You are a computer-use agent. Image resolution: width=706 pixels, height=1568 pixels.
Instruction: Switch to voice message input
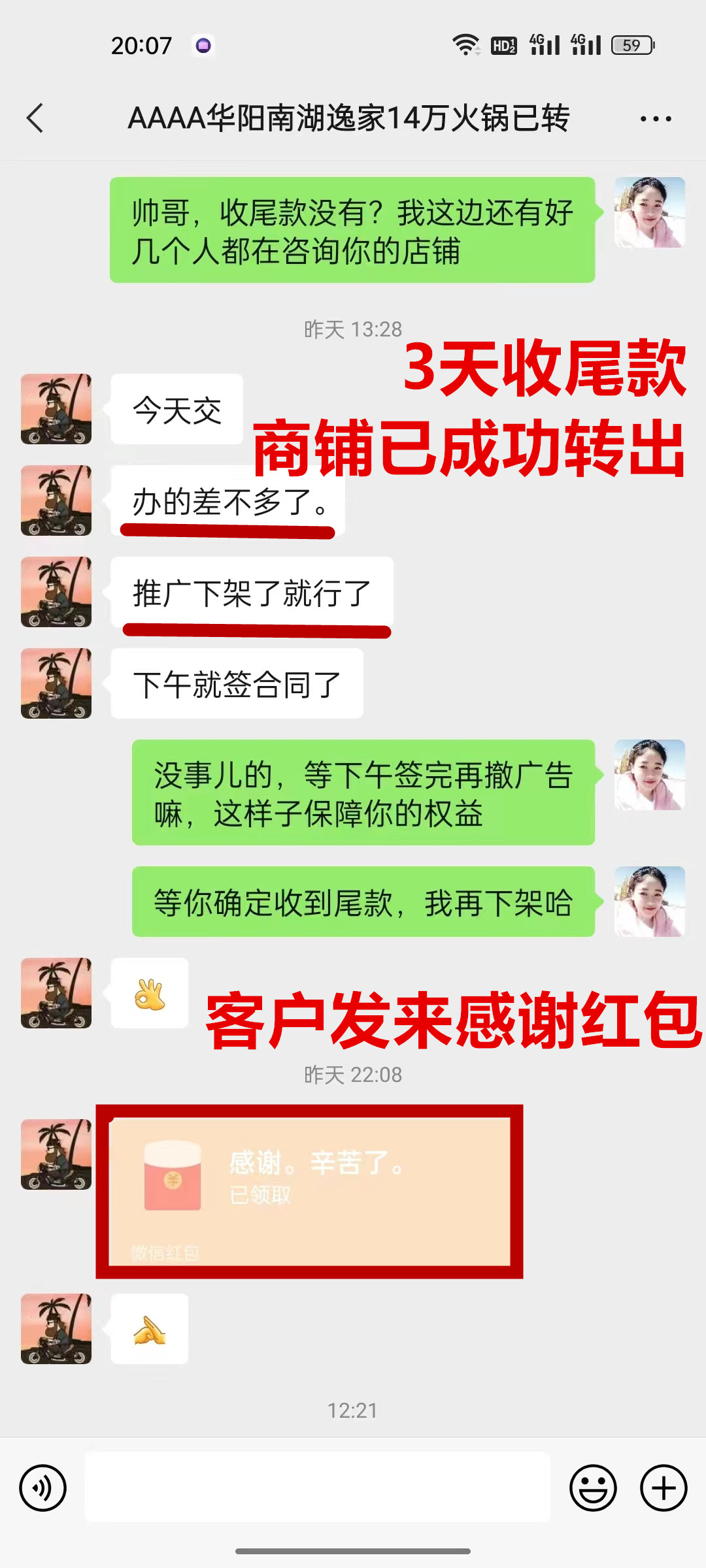click(43, 1488)
